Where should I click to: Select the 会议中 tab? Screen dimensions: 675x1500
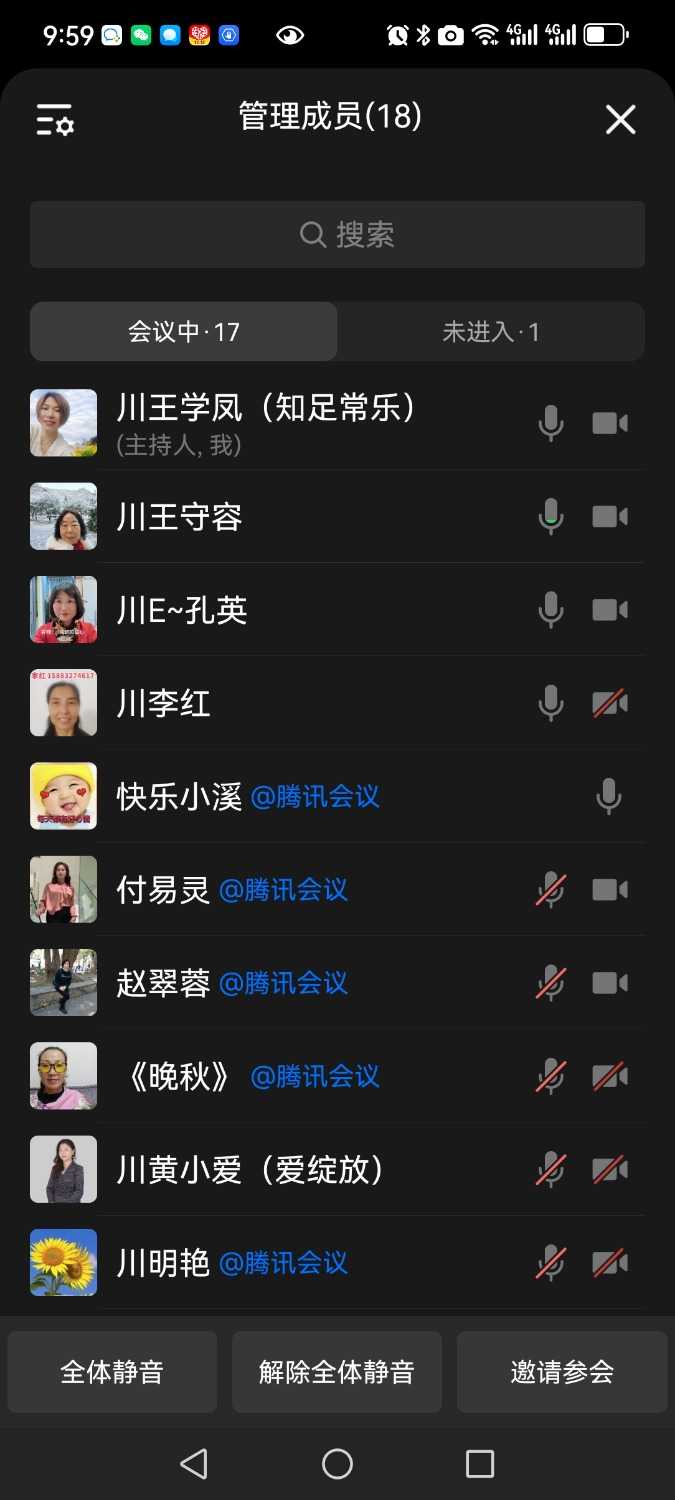184,332
